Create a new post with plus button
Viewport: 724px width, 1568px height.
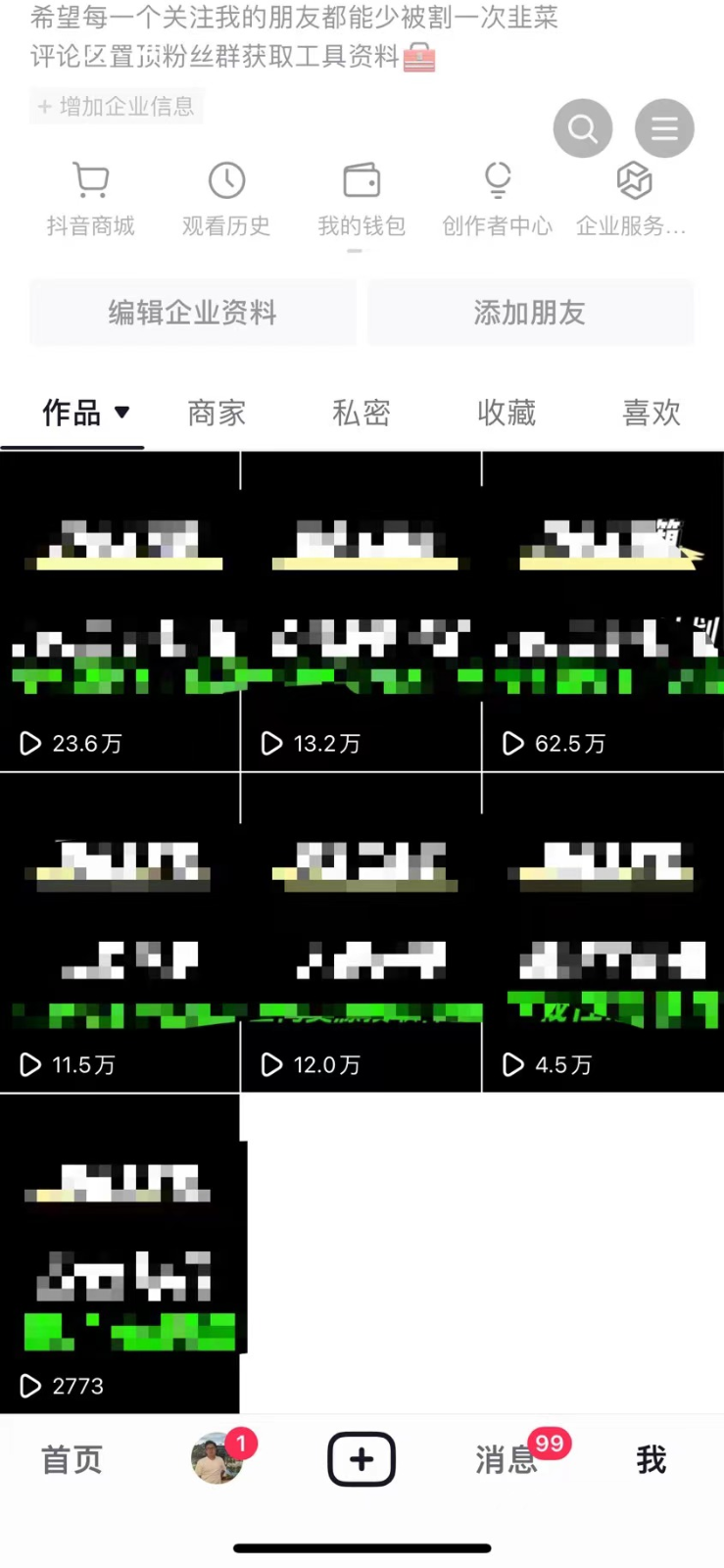point(362,1459)
